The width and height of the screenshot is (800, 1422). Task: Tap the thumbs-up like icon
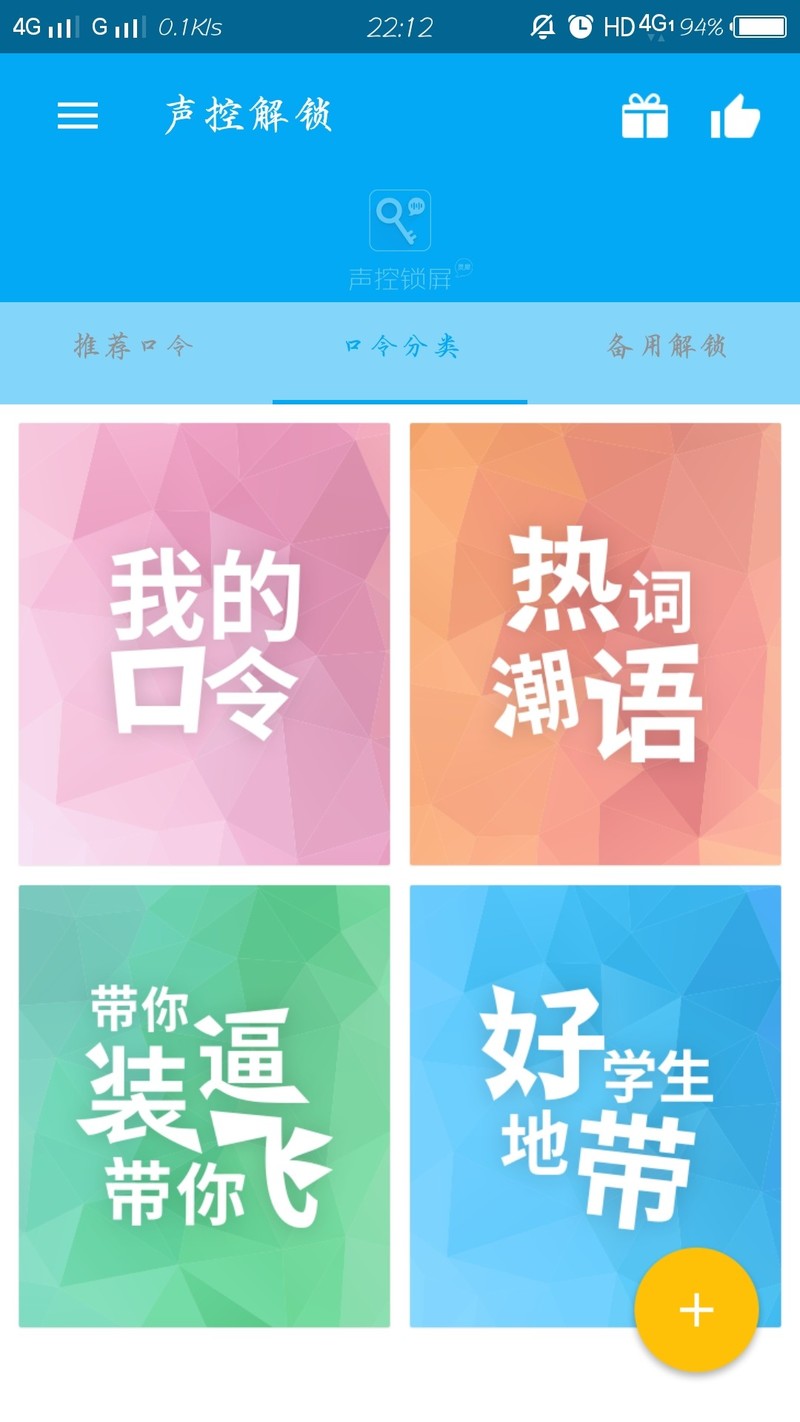(x=735, y=116)
